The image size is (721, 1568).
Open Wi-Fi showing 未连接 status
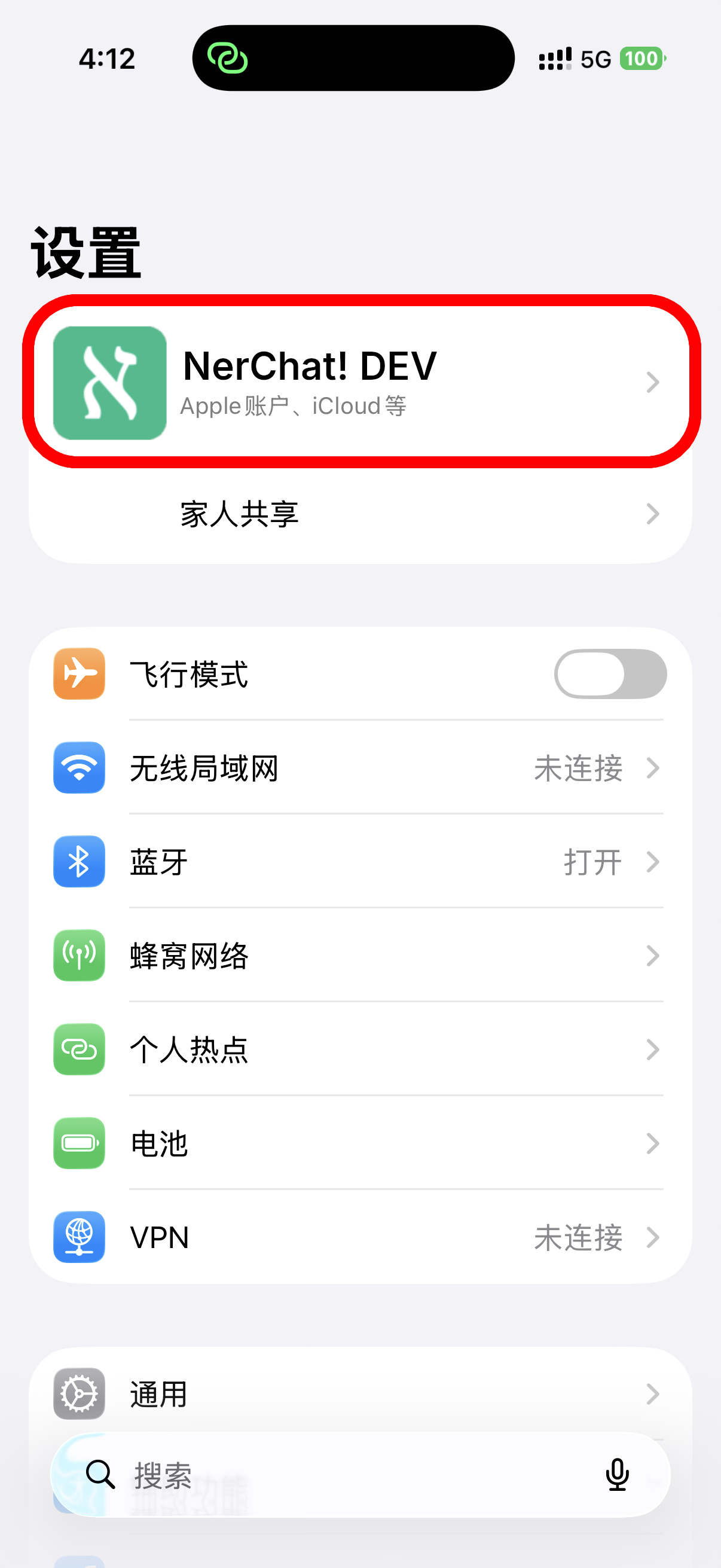pos(360,768)
